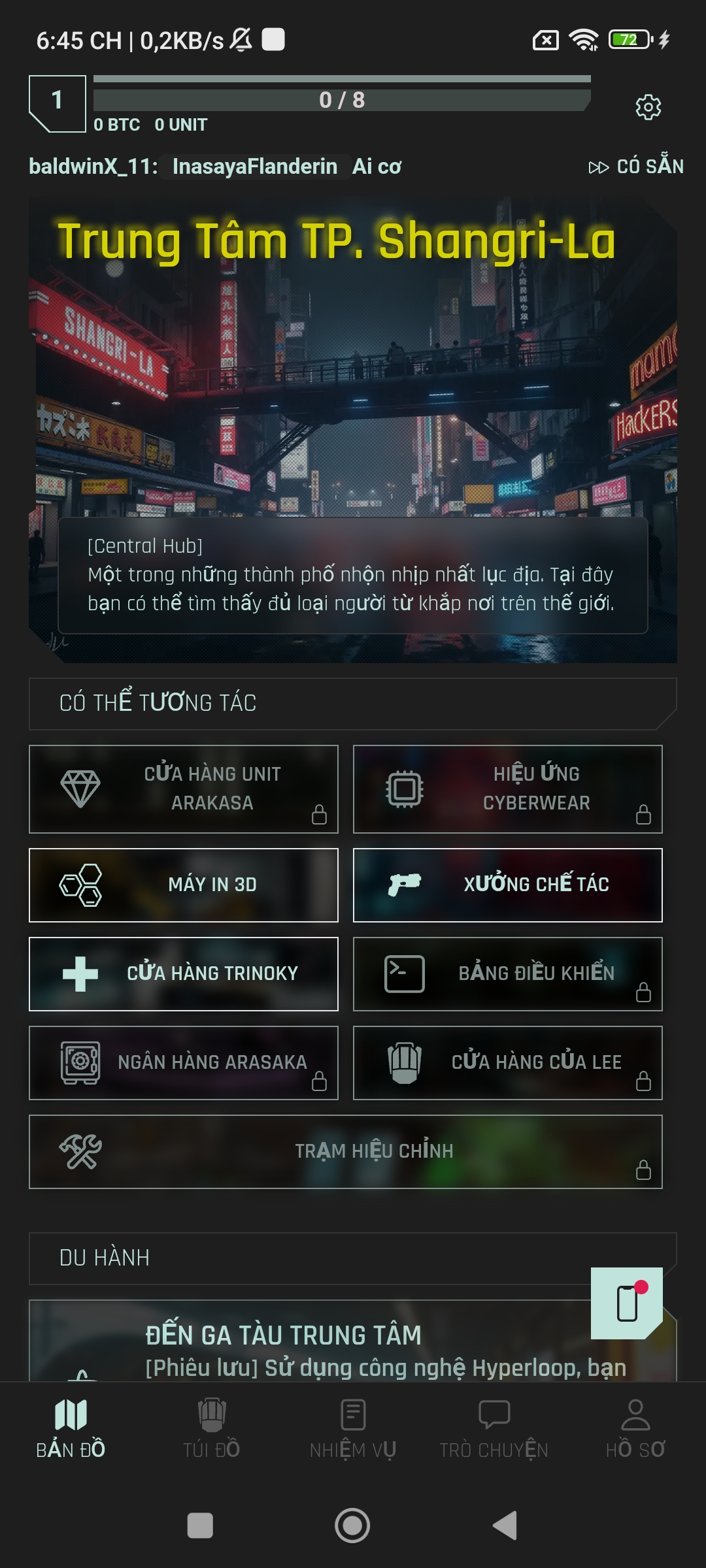Visit Cửa Hàng Của Lee
706x1568 pixels.
tap(508, 1062)
